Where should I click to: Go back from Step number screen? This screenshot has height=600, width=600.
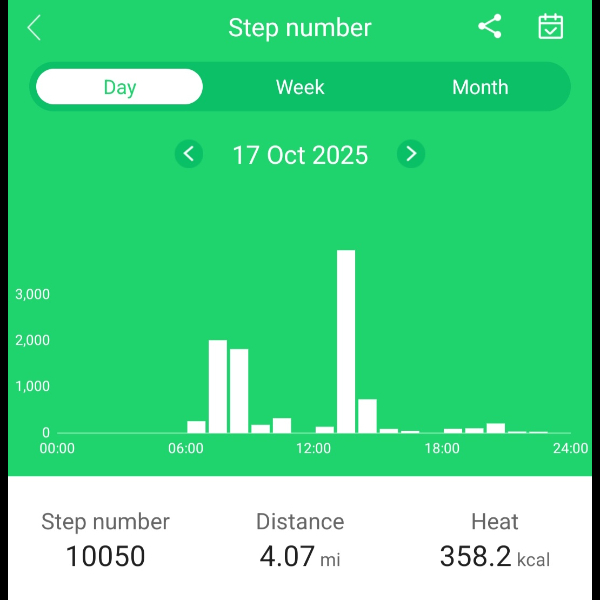pyautogui.click(x=34, y=27)
